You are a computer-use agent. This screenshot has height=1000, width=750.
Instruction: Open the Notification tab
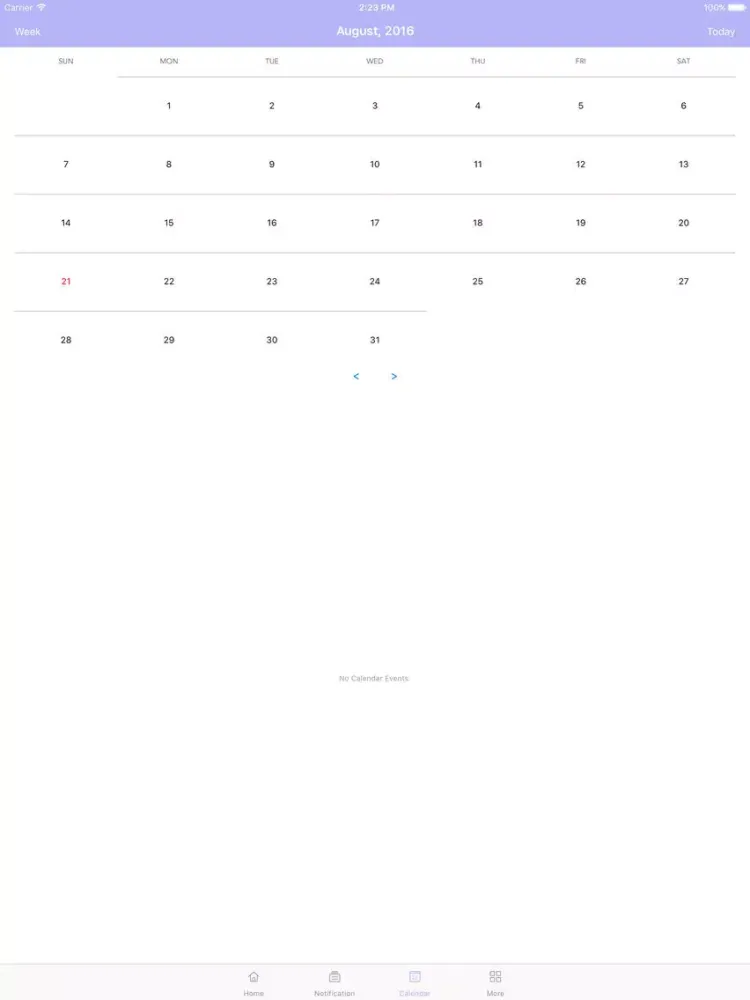[x=334, y=983]
